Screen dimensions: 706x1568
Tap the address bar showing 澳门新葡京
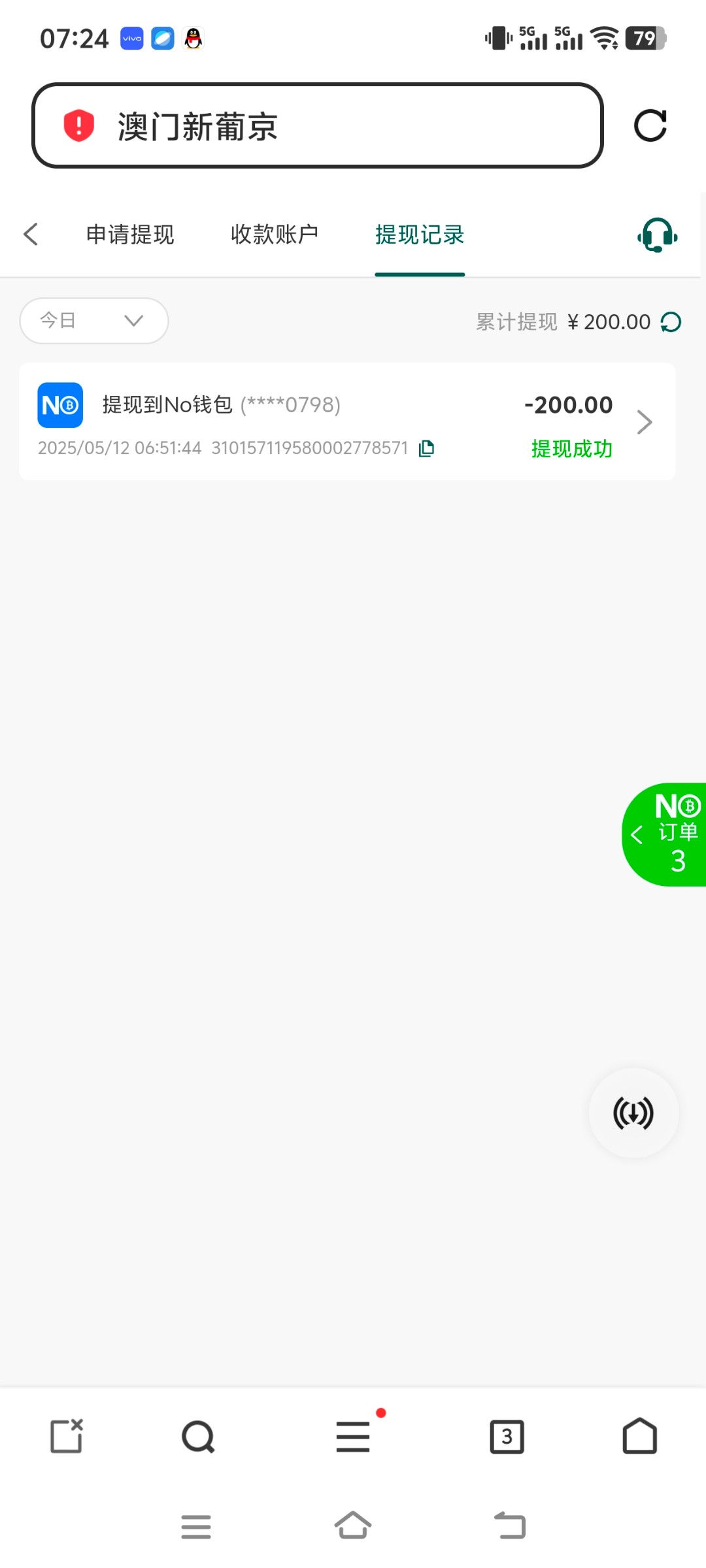point(317,125)
